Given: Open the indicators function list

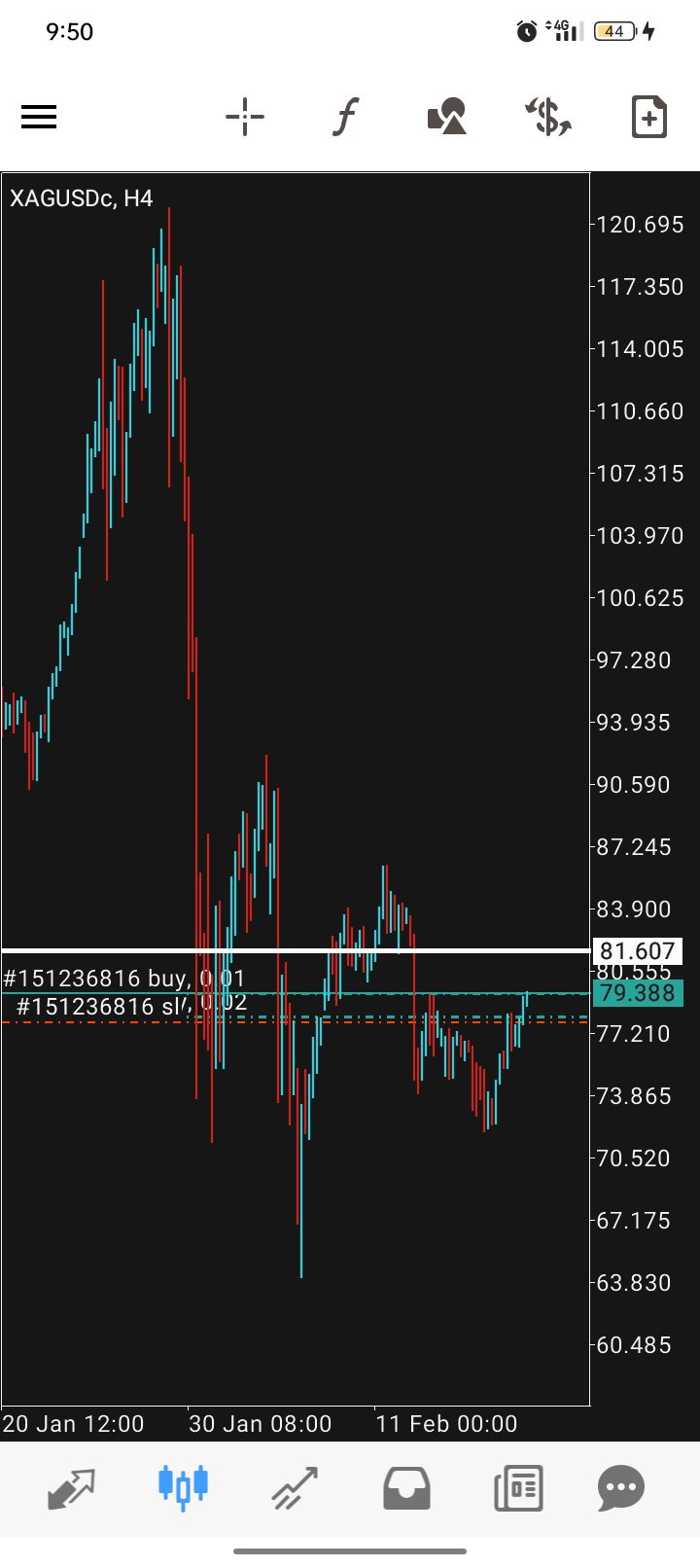Looking at the screenshot, I should tap(346, 118).
